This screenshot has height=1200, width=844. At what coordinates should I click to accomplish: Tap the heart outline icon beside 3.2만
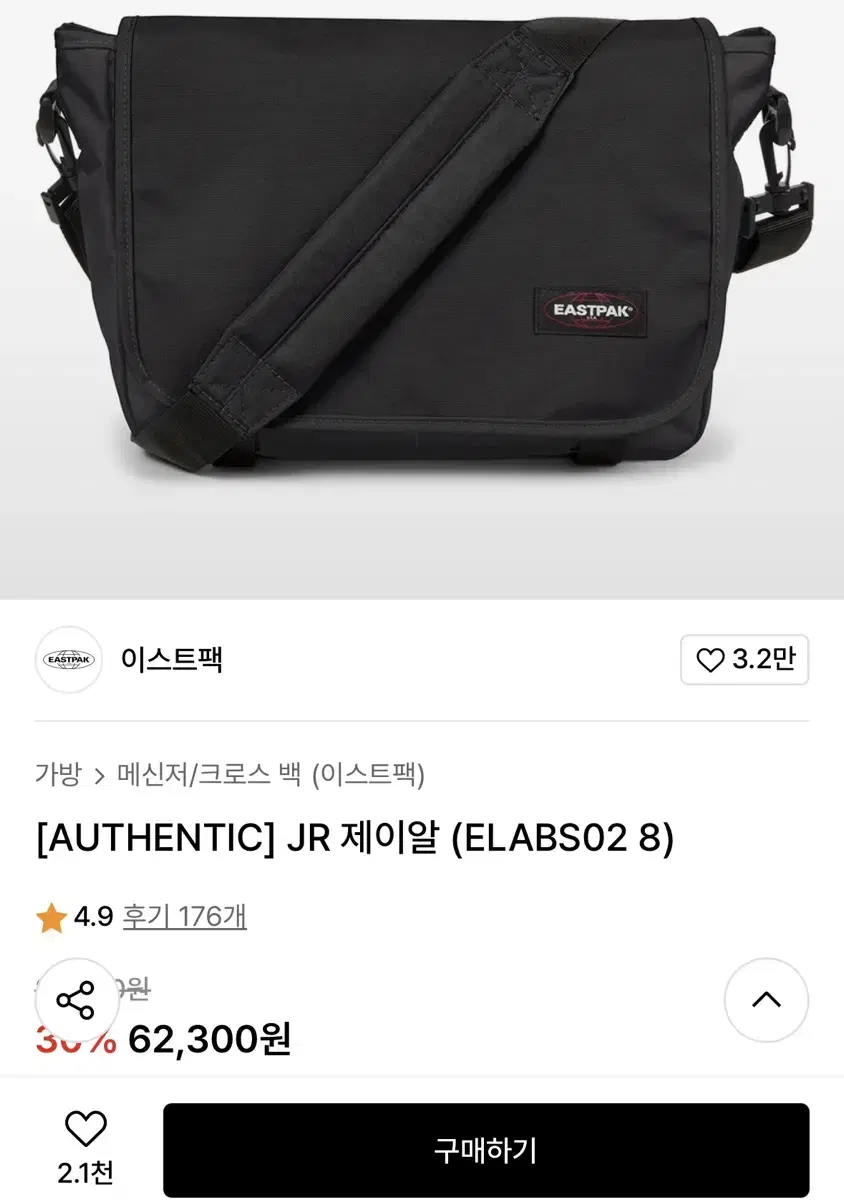[709, 660]
